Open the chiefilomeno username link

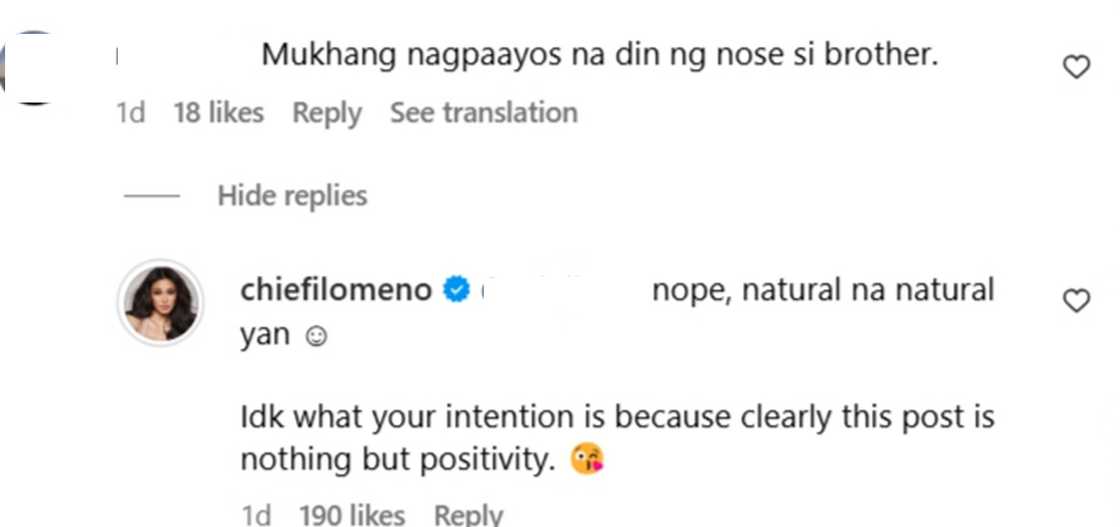pyautogui.click(x=336, y=291)
